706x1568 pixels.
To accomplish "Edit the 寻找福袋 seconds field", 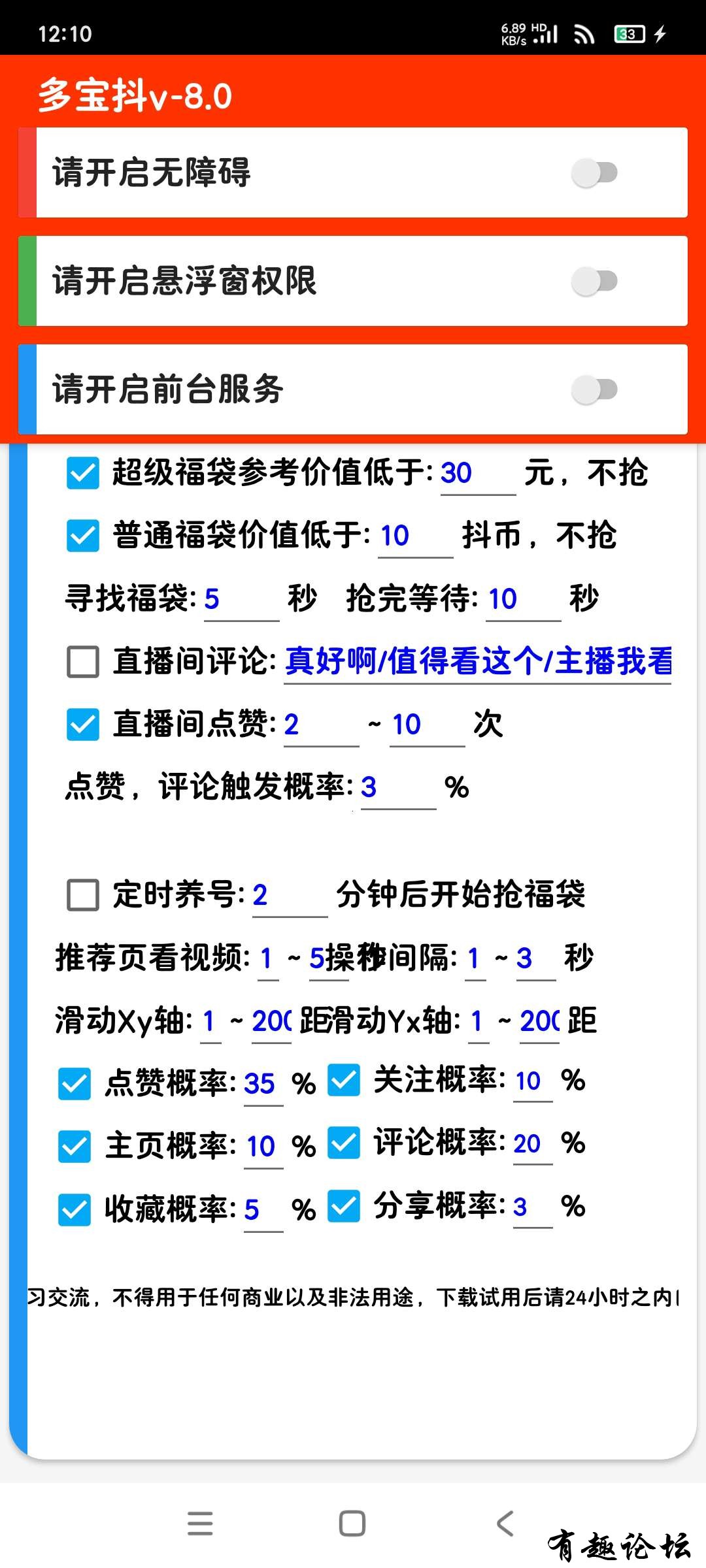I will (x=241, y=599).
